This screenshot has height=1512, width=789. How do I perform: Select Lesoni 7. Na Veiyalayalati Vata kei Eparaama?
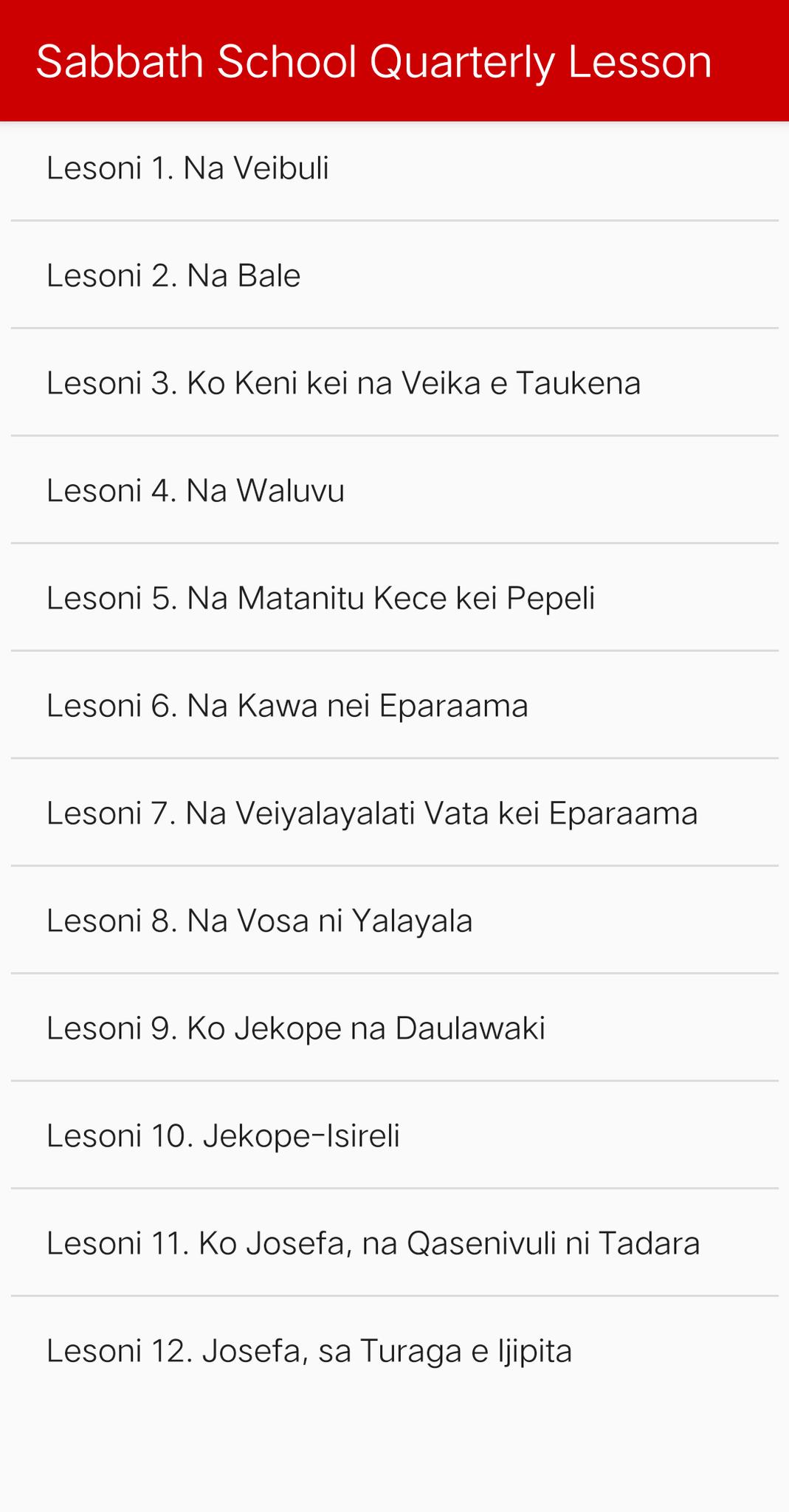click(x=394, y=812)
